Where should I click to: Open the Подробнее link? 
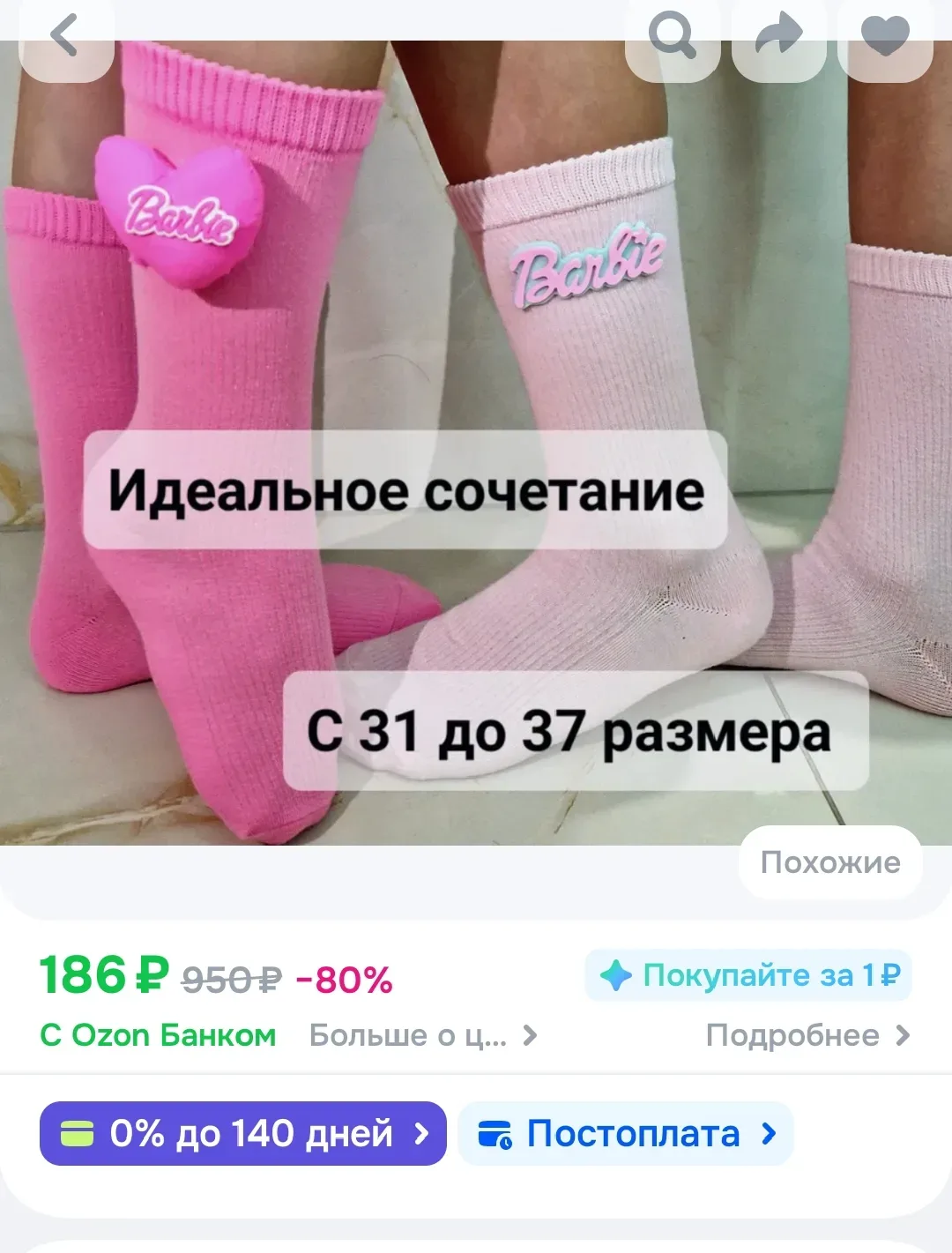click(807, 1035)
